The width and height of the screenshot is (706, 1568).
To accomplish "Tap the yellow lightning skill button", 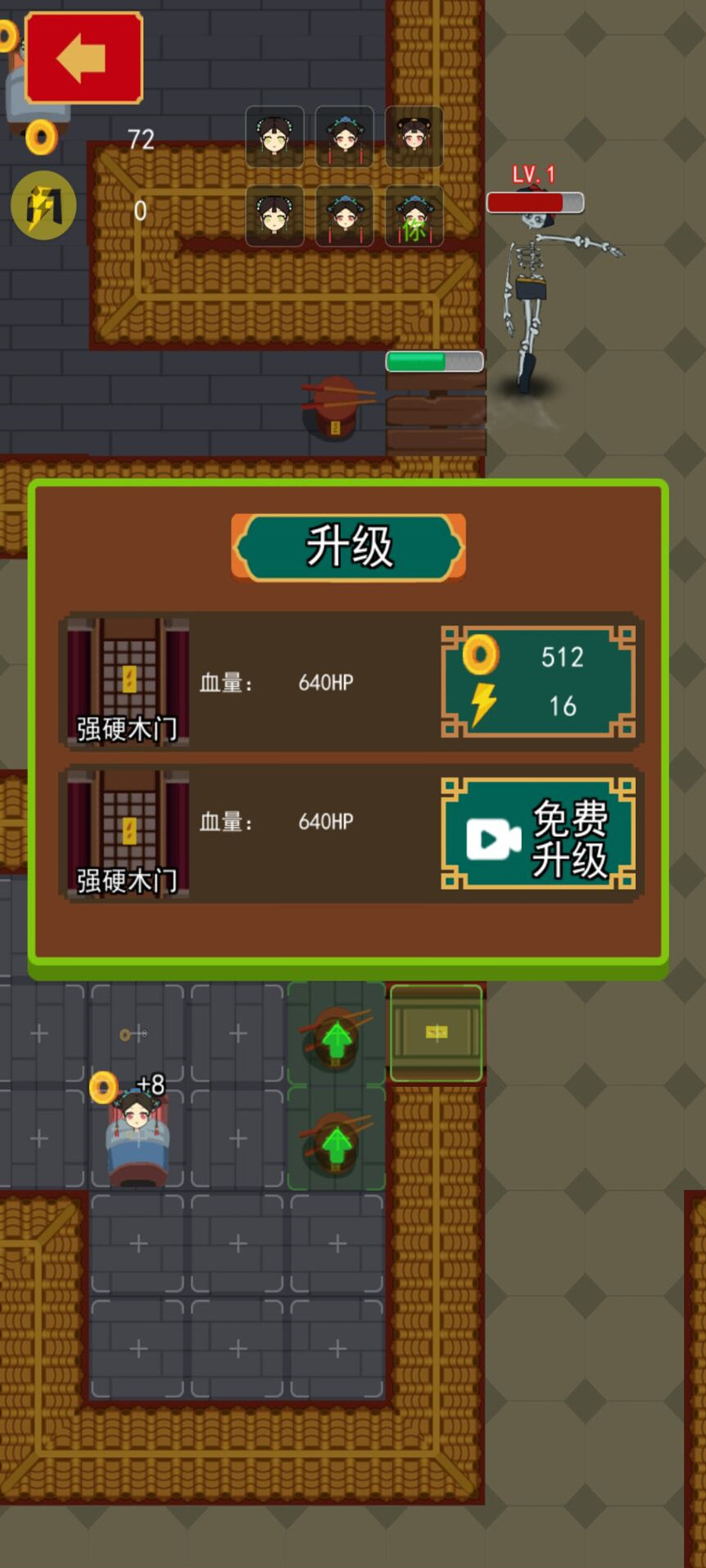I will point(43,206).
